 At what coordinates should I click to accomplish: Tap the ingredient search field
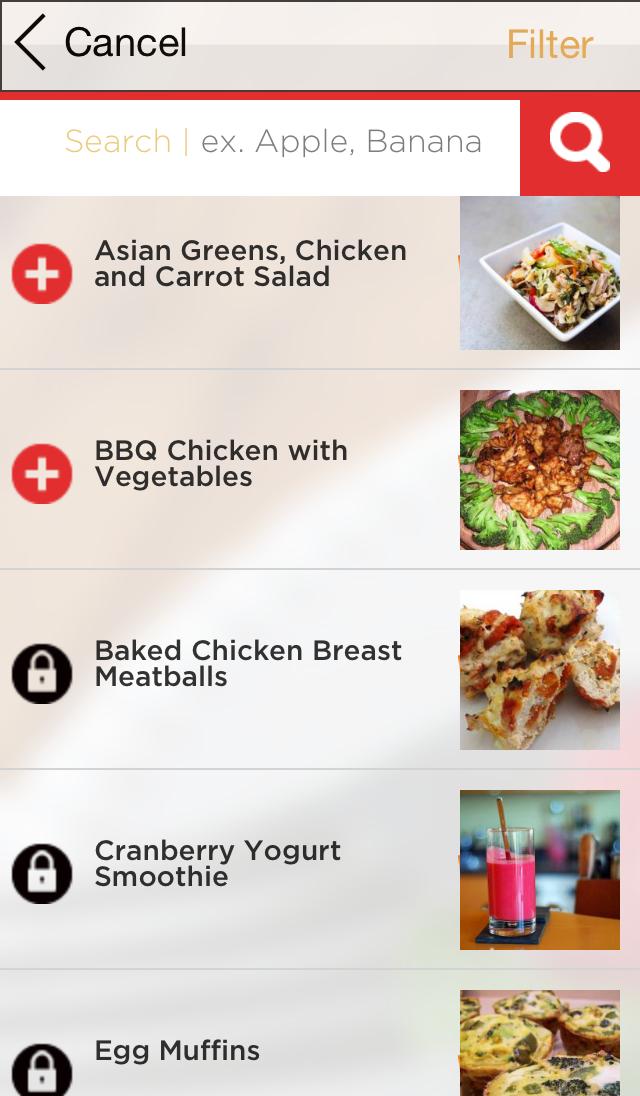(272, 142)
